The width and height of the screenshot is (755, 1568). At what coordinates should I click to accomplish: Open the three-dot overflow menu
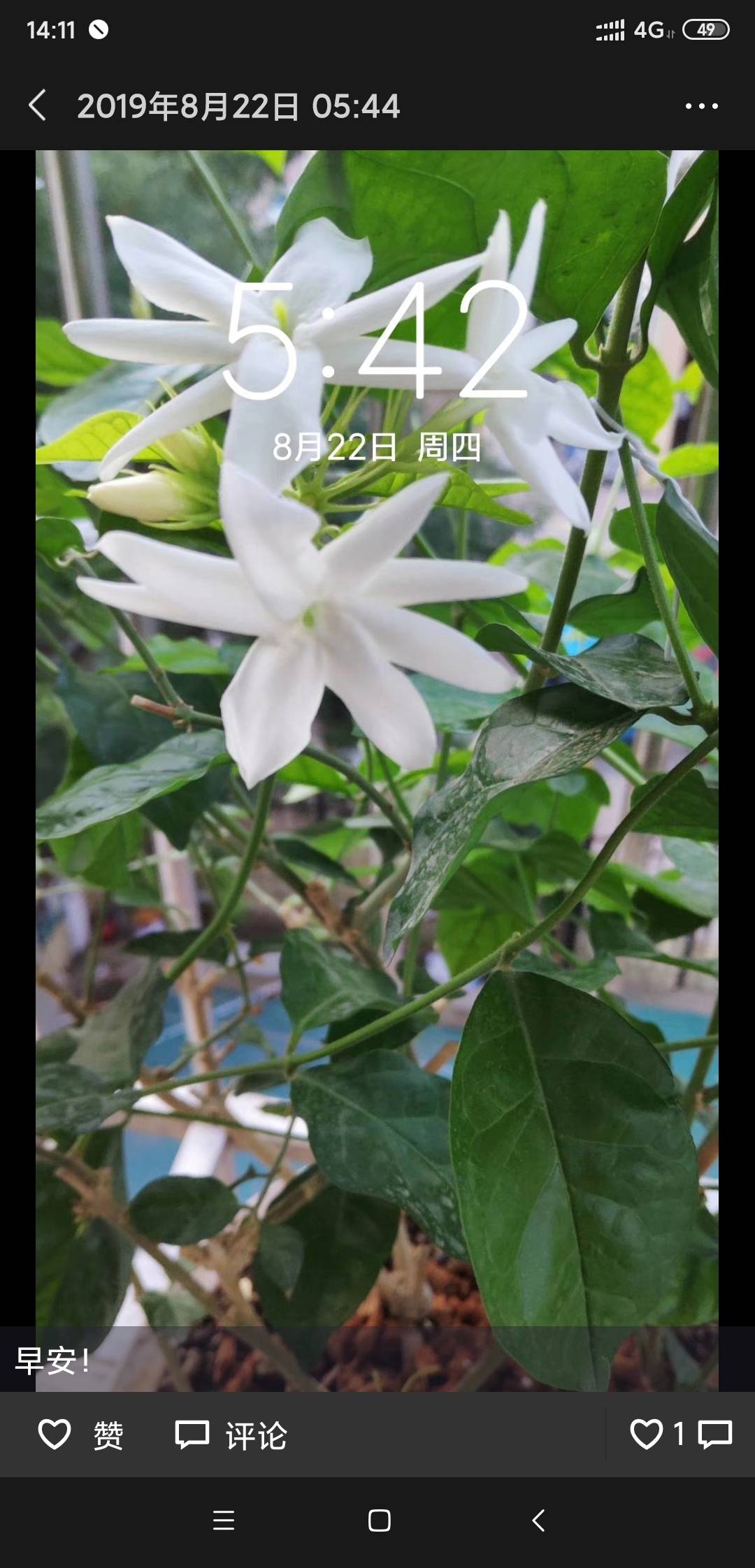[x=701, y=106]
